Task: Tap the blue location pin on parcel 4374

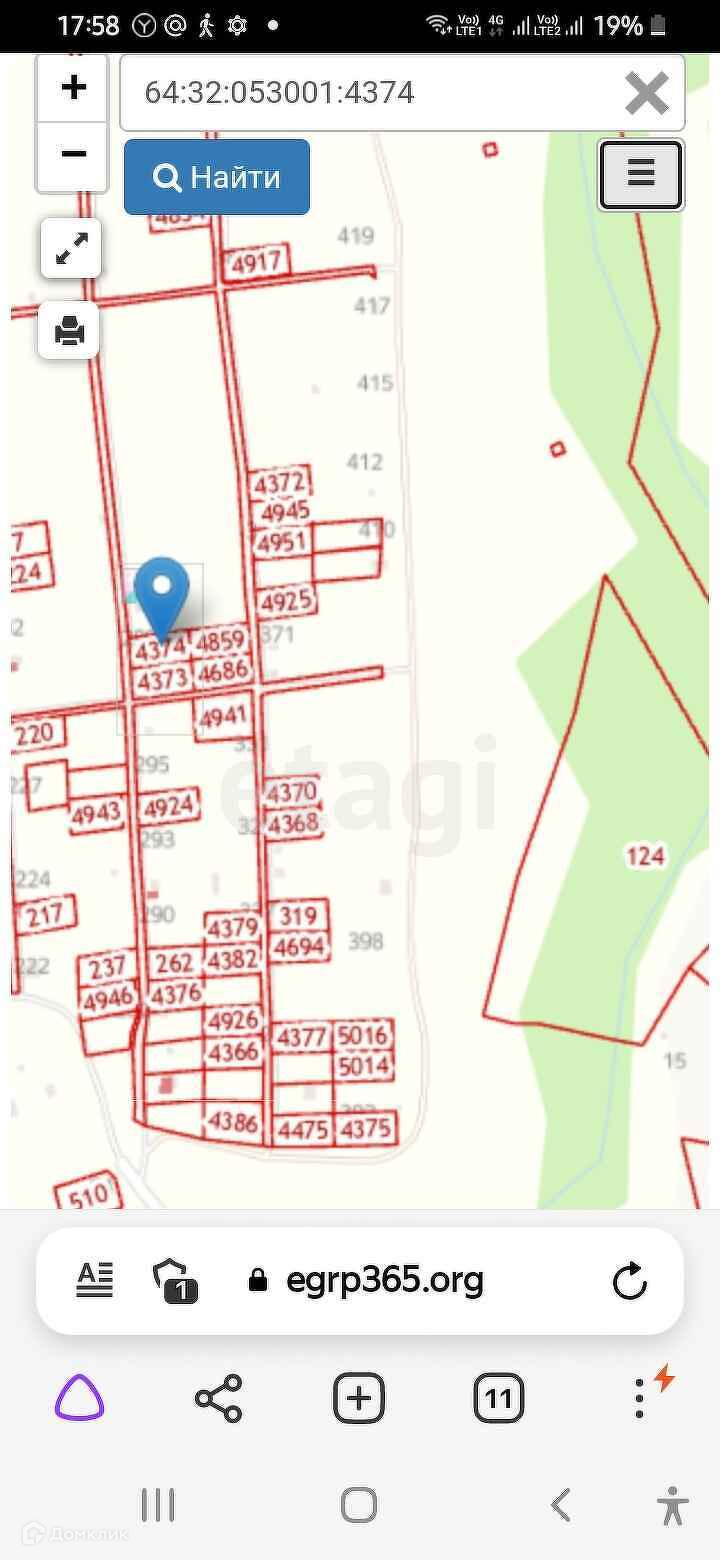Action: click(x=162, y=596)
